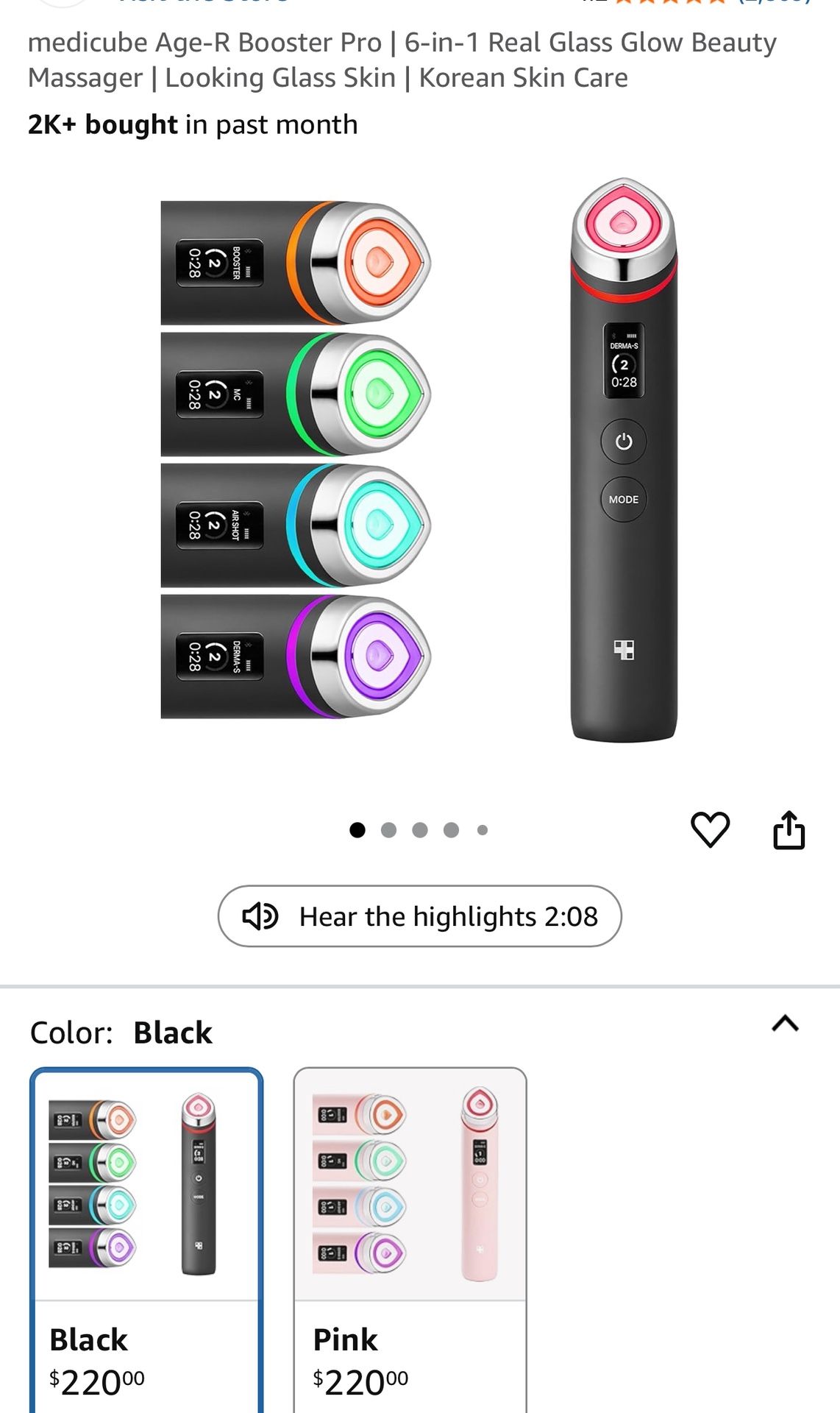
Task: Play Hear the highlights audio
Action: pyautogui.click(x=419, y=916)
